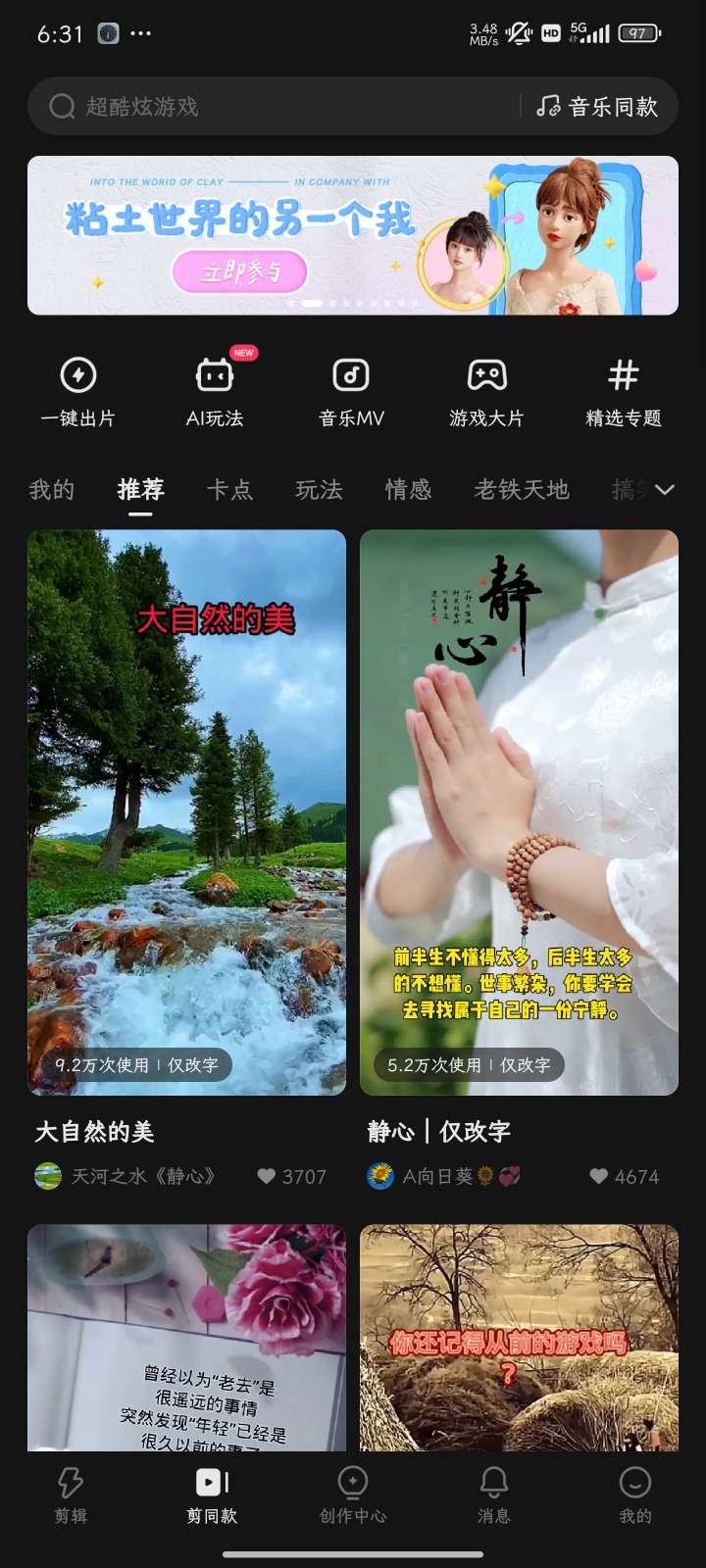Open 音乐同款 music templates
This screenshot has height=1568, width=706.
click(x=598, y=107)
